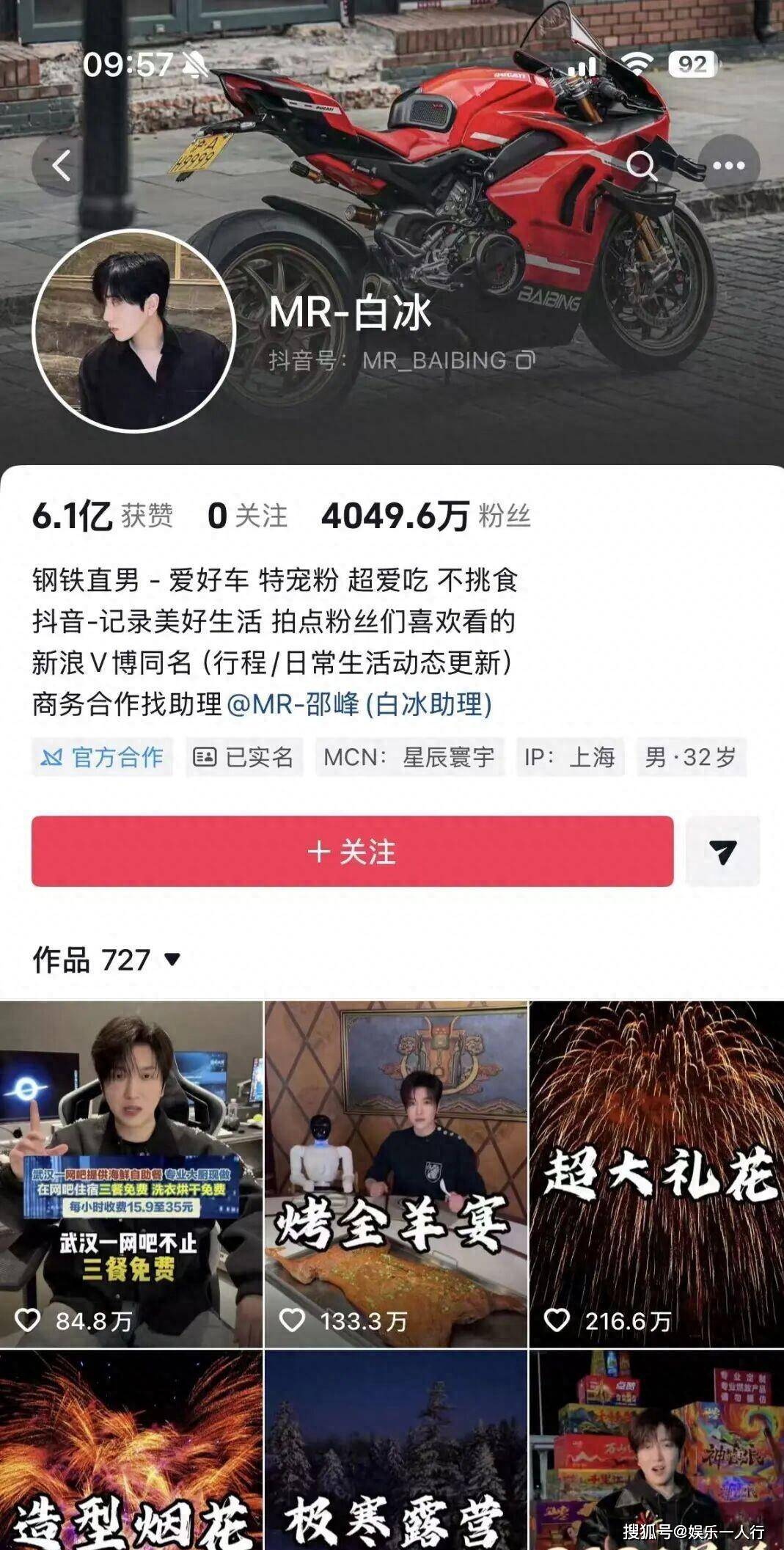Send a message via the paper plane button
784x1550 pixels.
[722, 851]
